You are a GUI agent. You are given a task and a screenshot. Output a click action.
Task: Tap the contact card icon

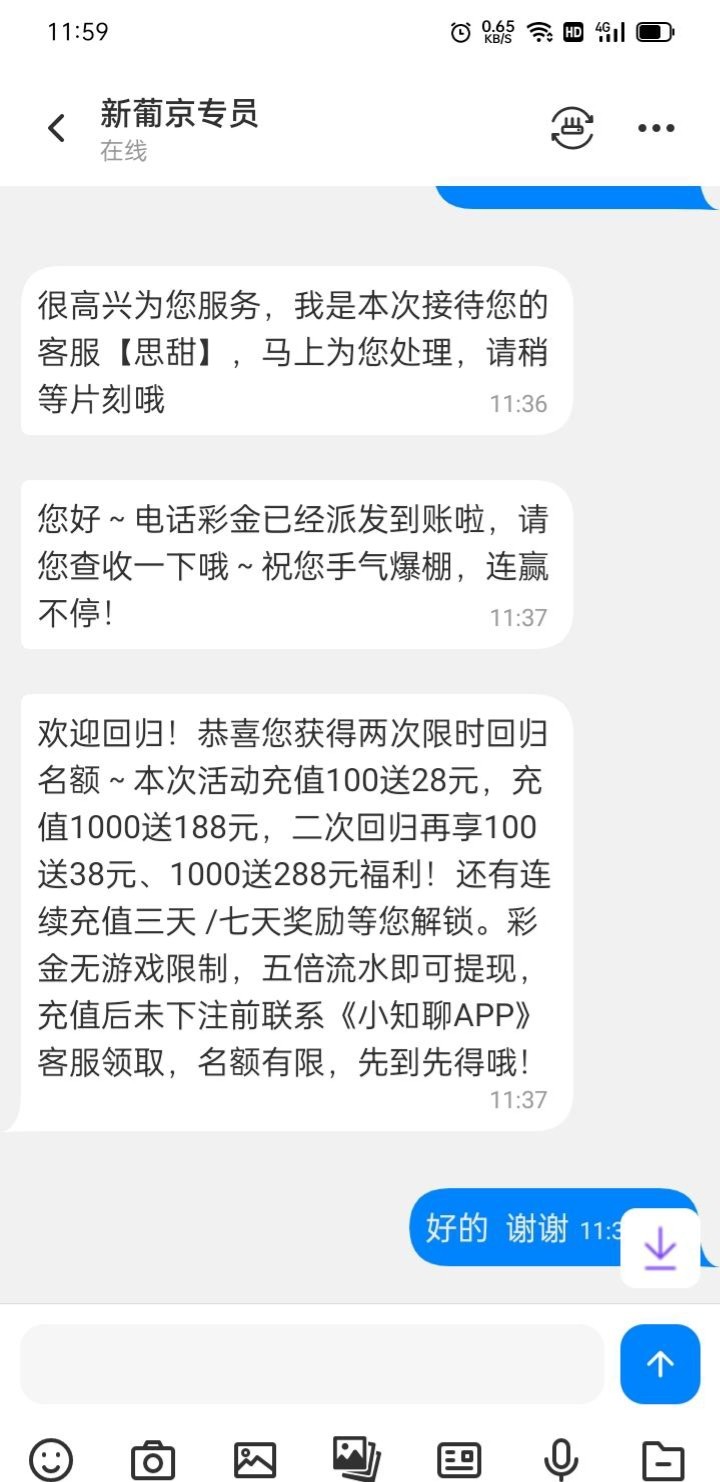pyautogui.click(x=459, y=1459)
